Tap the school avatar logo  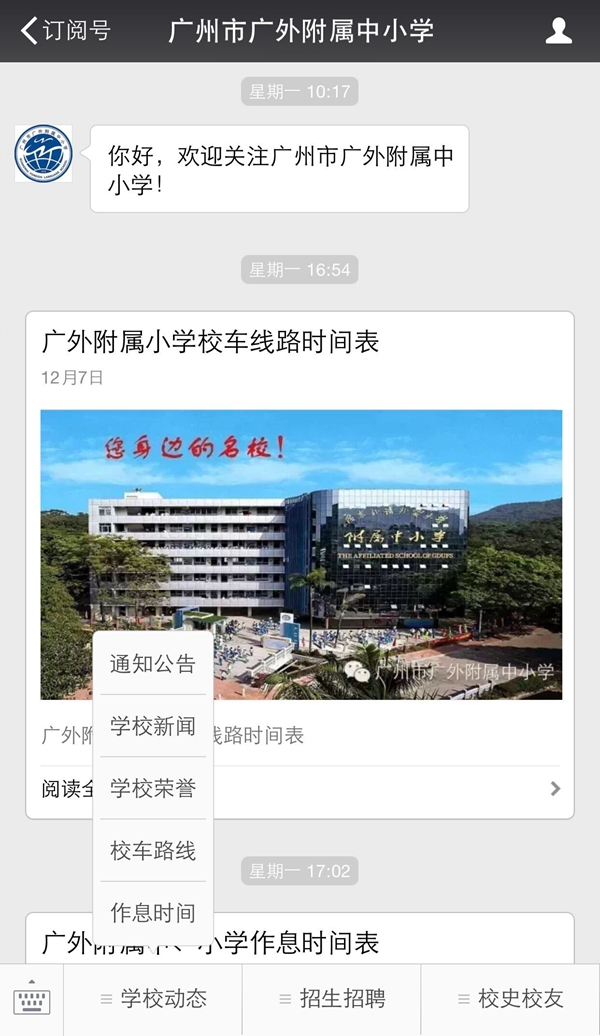[43, 154]
